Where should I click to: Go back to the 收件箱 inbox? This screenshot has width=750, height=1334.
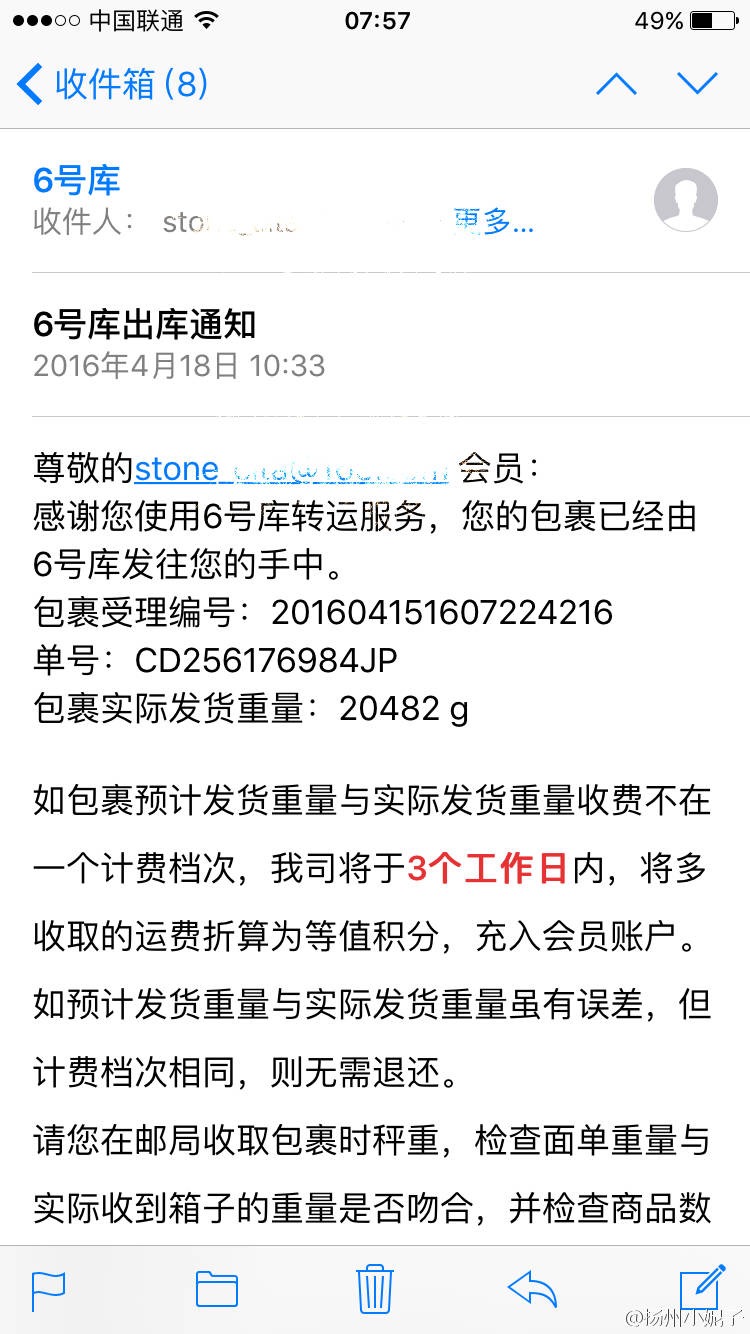coord(112,84)
